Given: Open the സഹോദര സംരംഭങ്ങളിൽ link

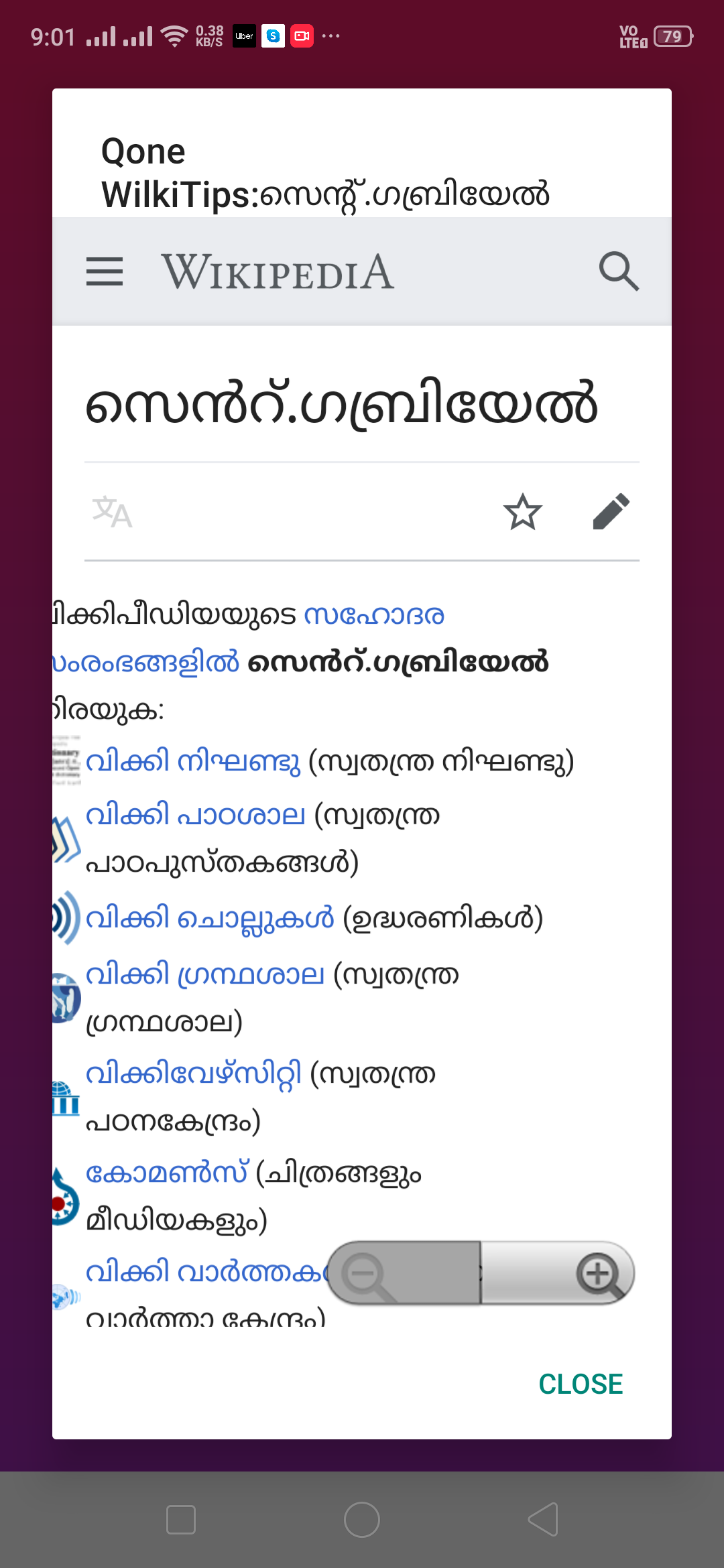Looking at the screenshot, I should 373,615.
